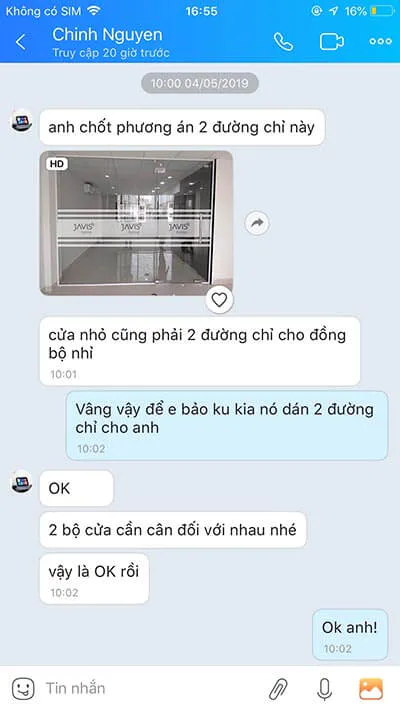Like the glass door photo with heart

[x=220, y=300]
